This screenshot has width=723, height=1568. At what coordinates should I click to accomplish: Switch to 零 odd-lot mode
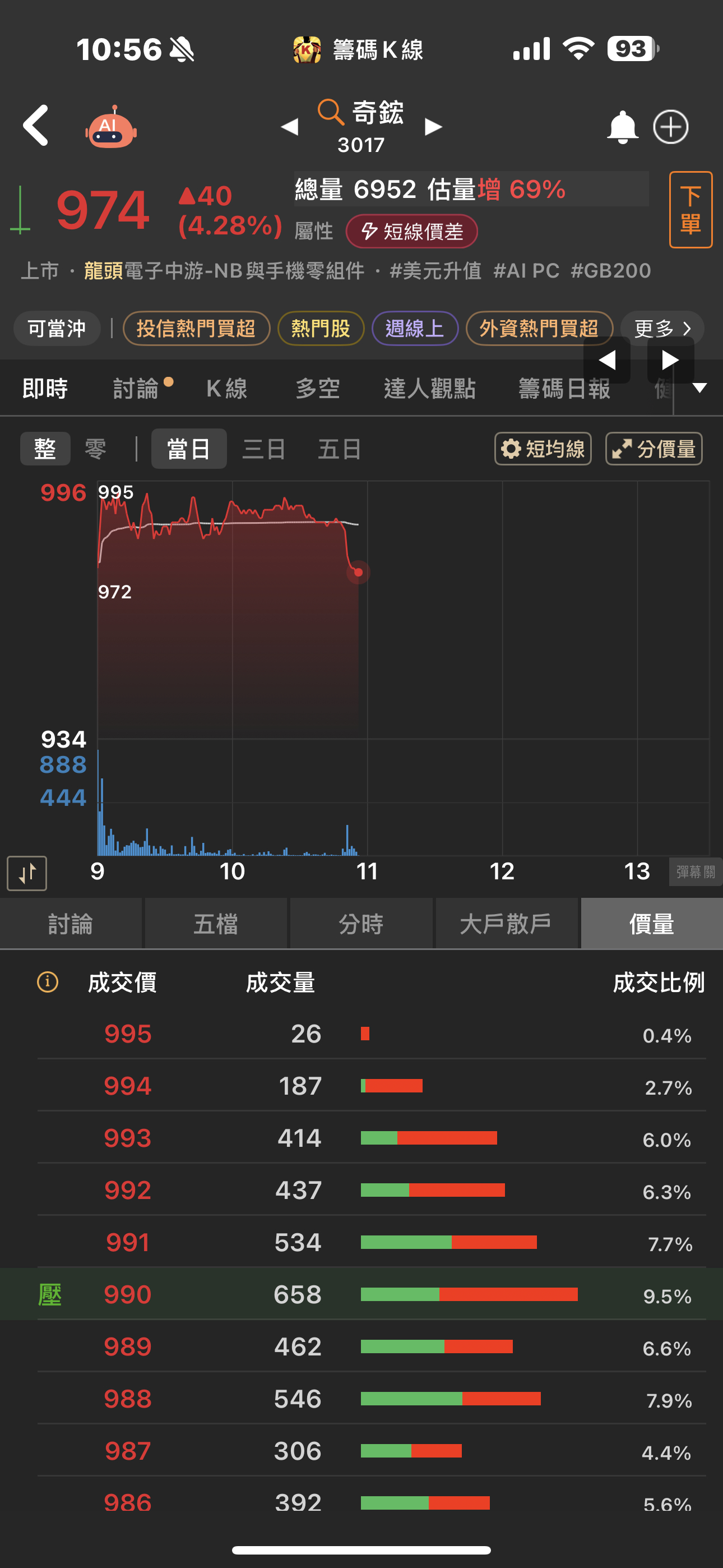95,449
